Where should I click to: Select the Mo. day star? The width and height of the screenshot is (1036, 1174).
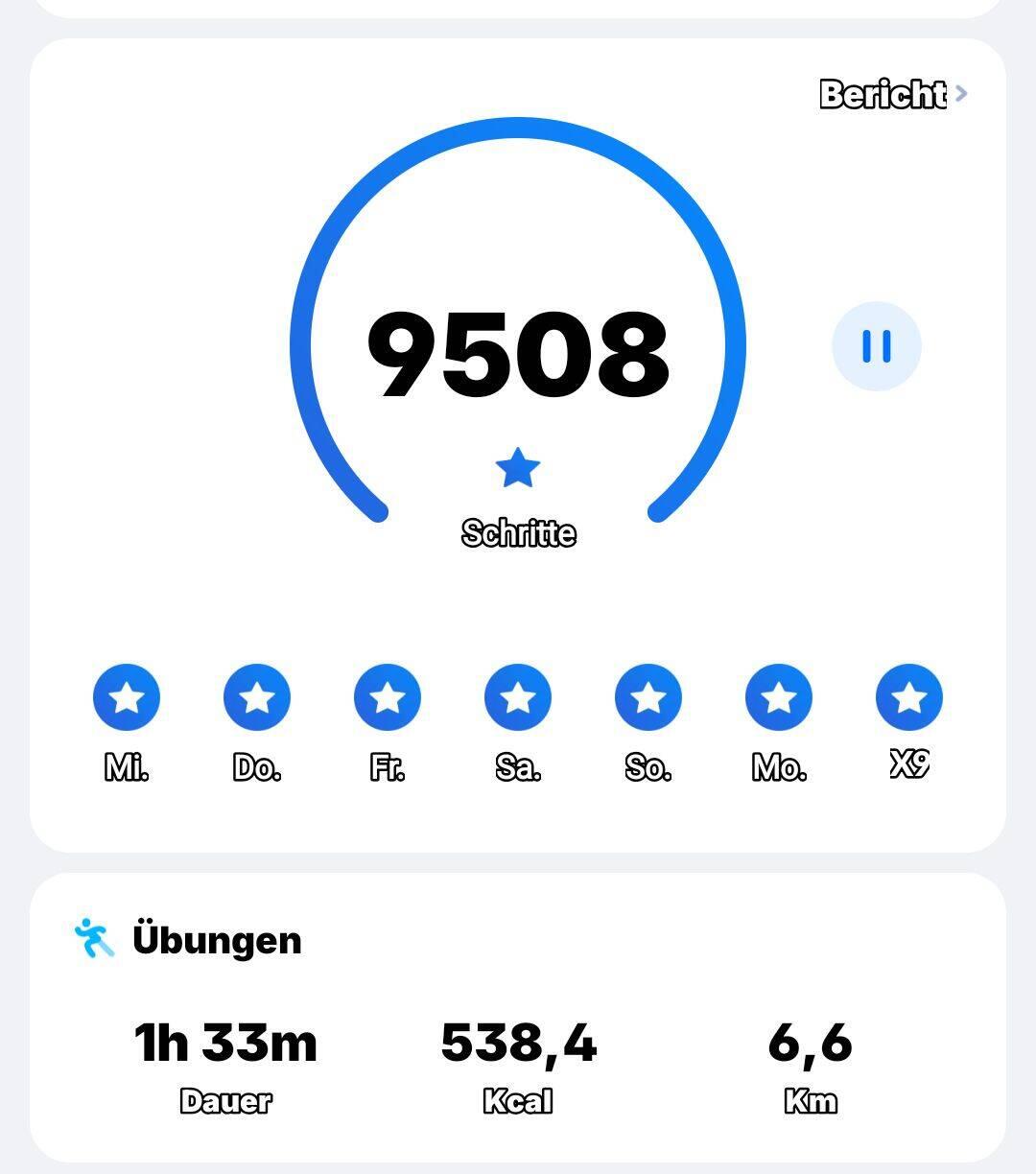point(779,697)
